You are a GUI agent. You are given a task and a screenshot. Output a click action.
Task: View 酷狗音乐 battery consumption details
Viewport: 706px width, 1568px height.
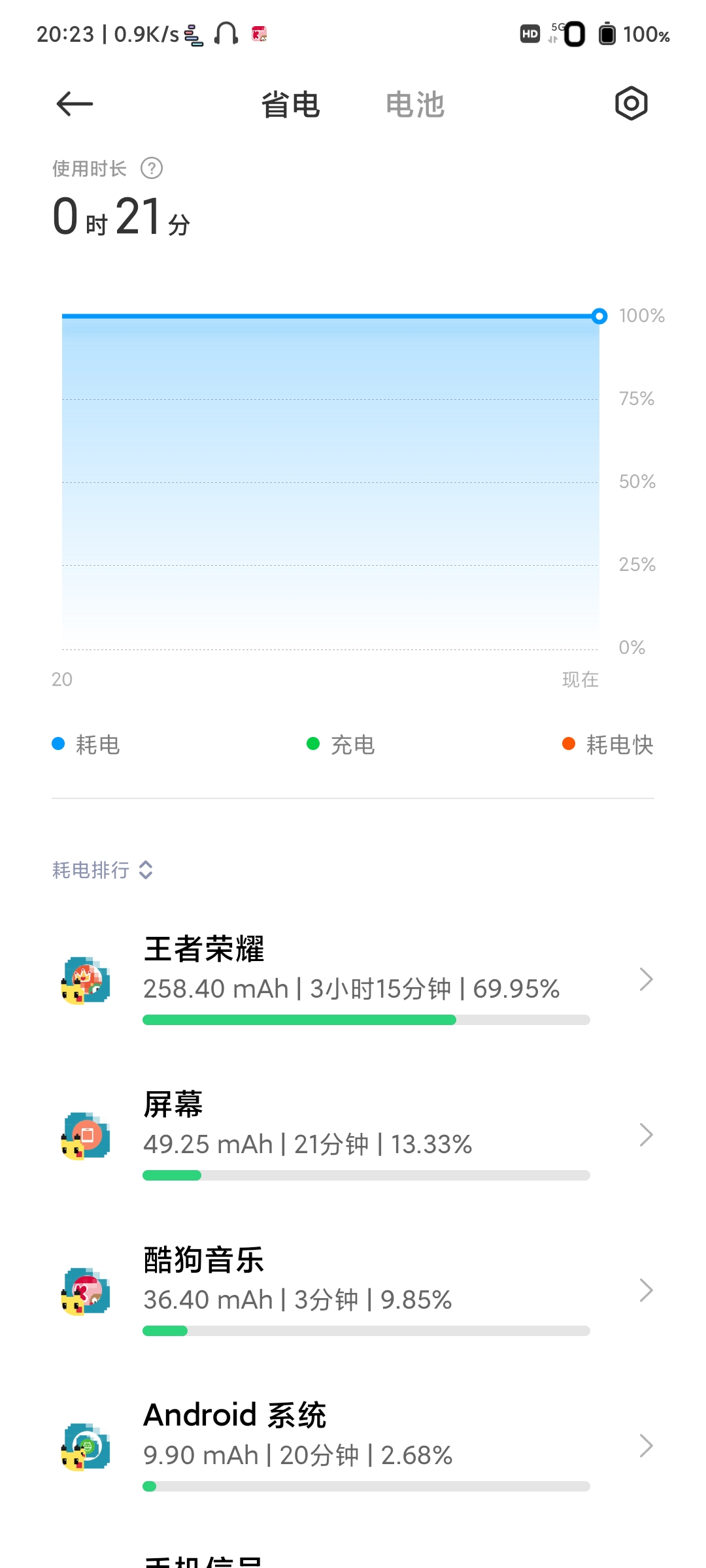point(353,1290)
